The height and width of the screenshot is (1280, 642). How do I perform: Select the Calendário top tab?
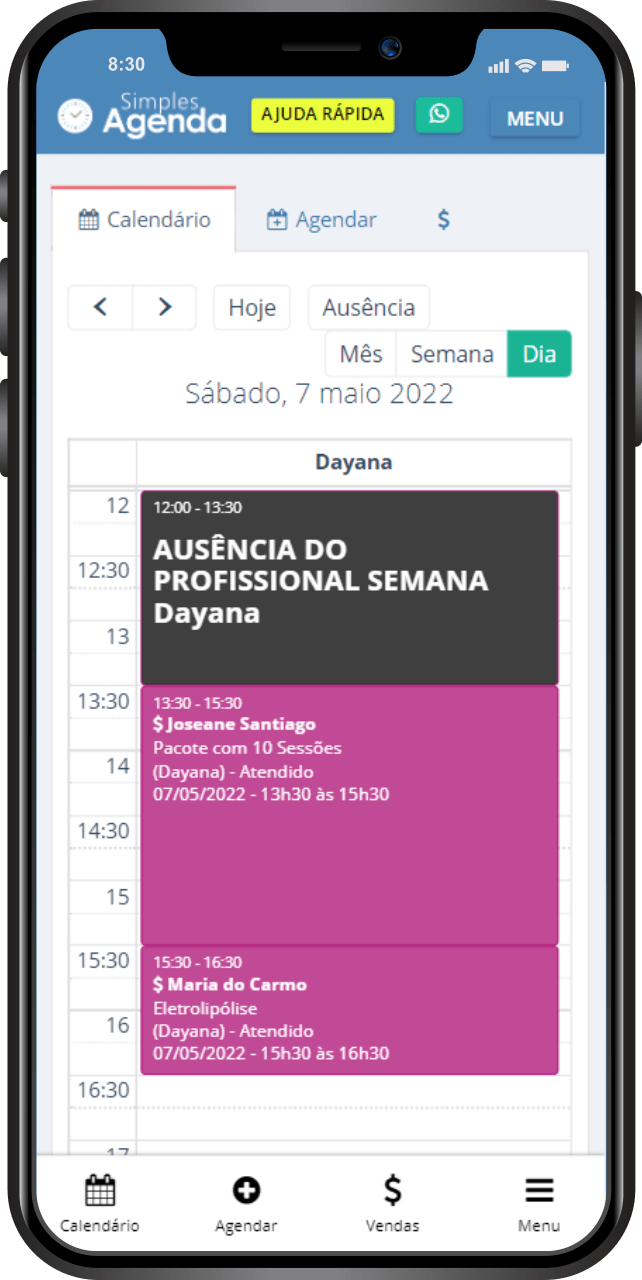point(144,220)
